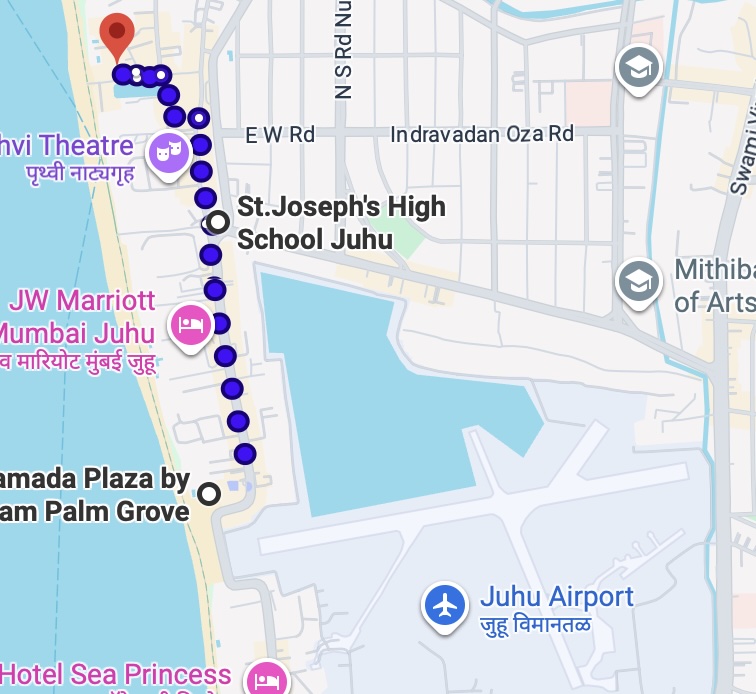Image resolution: width=756 pixels, height=694 pixels.
Task: Open JW Marriott Mumbai Juhu hotel marker
Action: coord(190,324)
